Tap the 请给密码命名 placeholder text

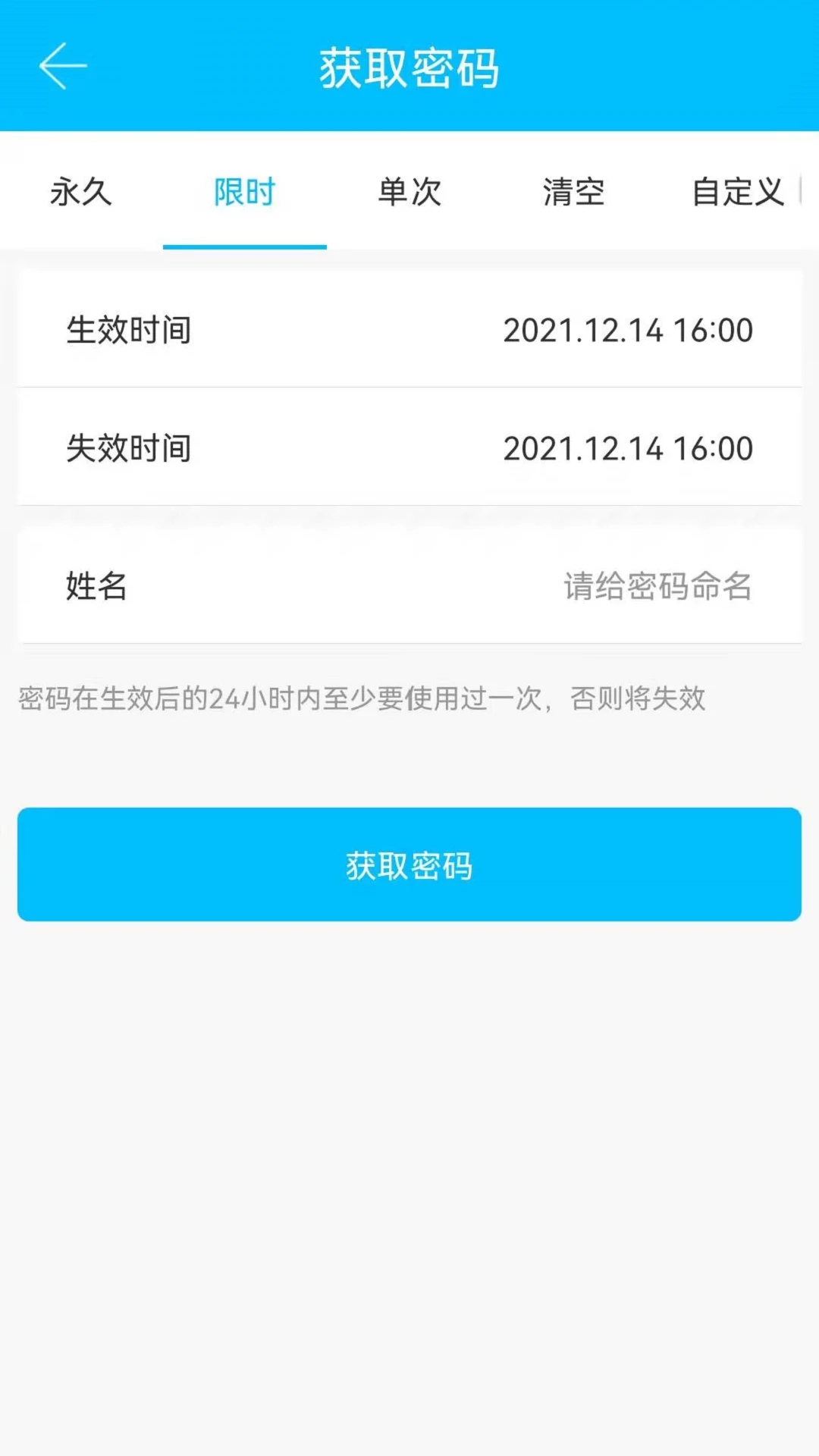click(x=657, y=586)
